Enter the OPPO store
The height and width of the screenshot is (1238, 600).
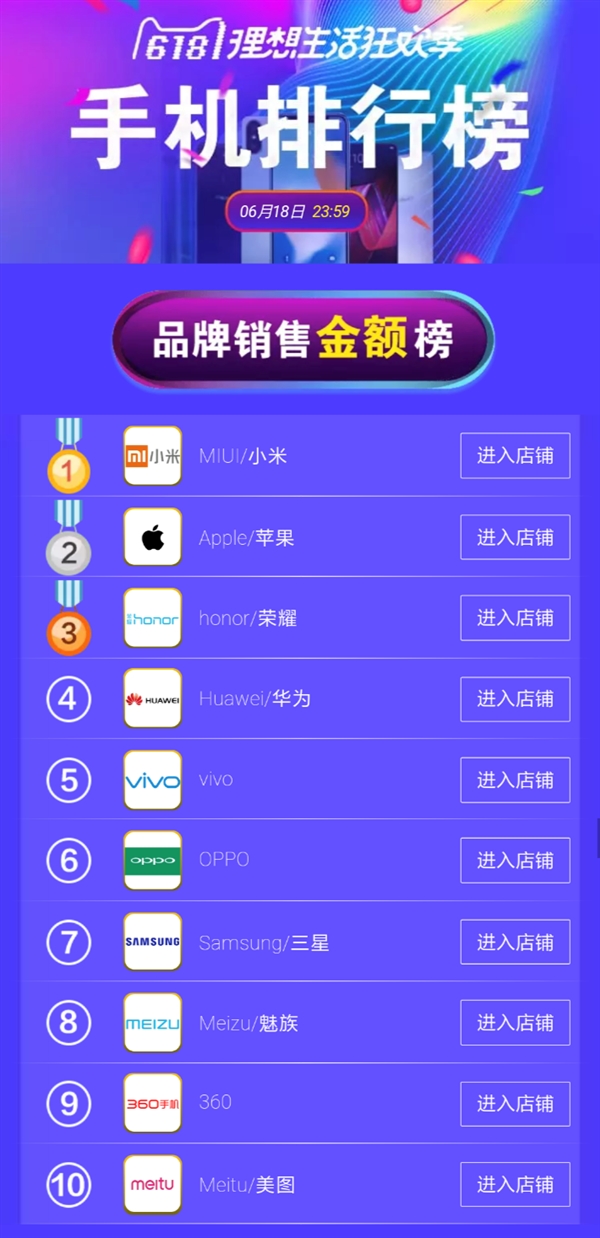pos(515,860)
